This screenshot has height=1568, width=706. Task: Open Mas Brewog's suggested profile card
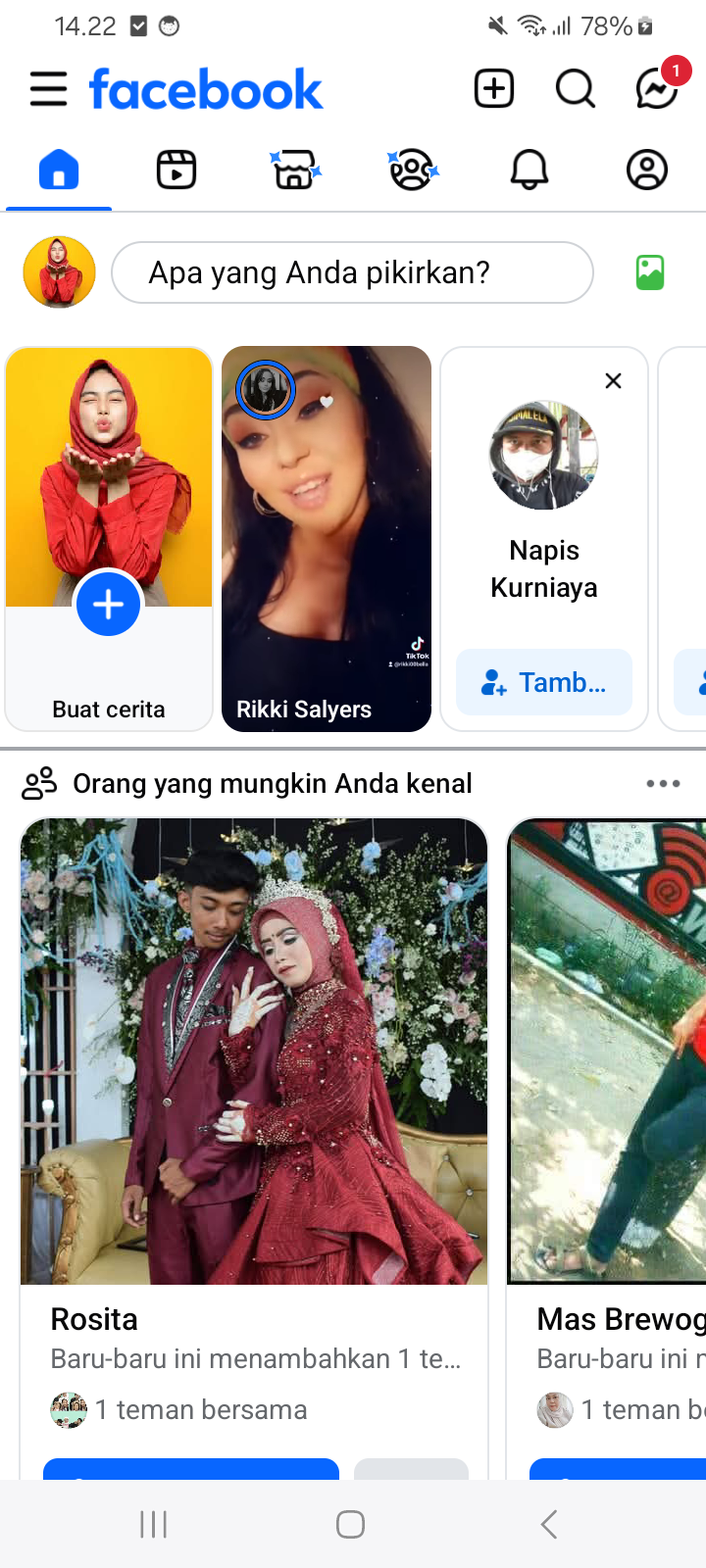(608, 1051)
